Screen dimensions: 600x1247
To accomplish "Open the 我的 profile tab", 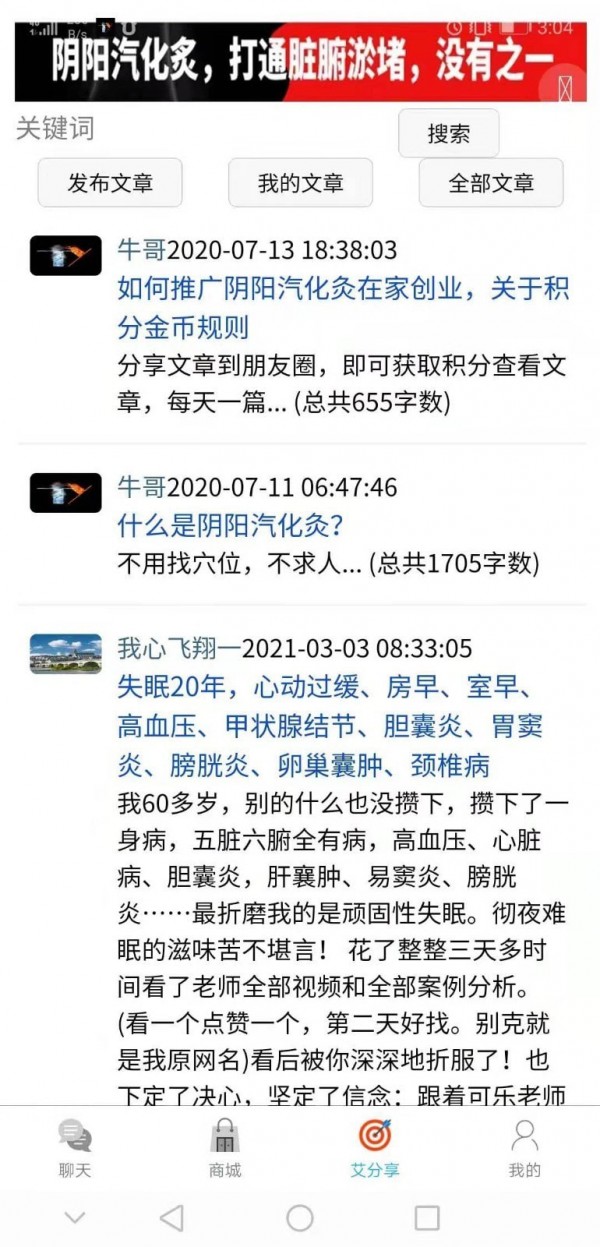I will (524, 1148).
